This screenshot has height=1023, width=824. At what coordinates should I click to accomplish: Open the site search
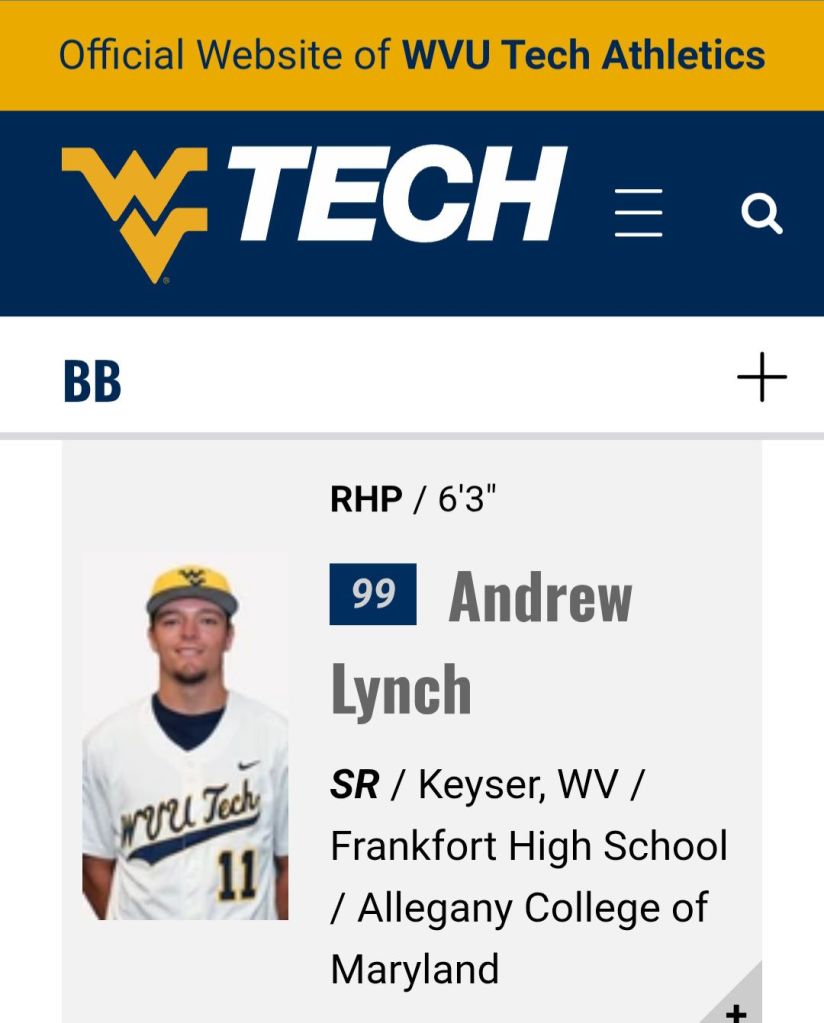(x=761, y=213)
